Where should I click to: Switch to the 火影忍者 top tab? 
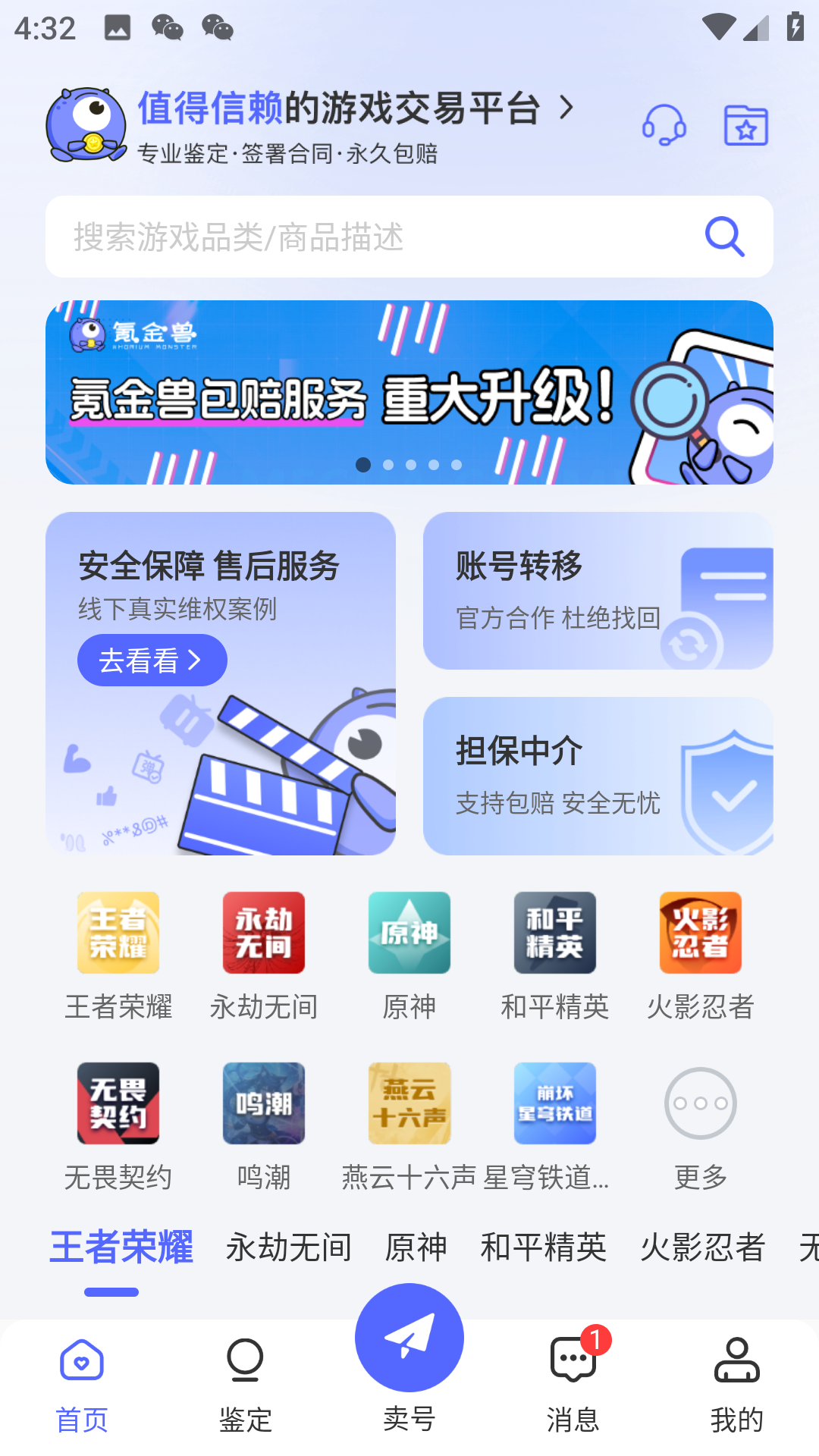tap(702, 1247)
